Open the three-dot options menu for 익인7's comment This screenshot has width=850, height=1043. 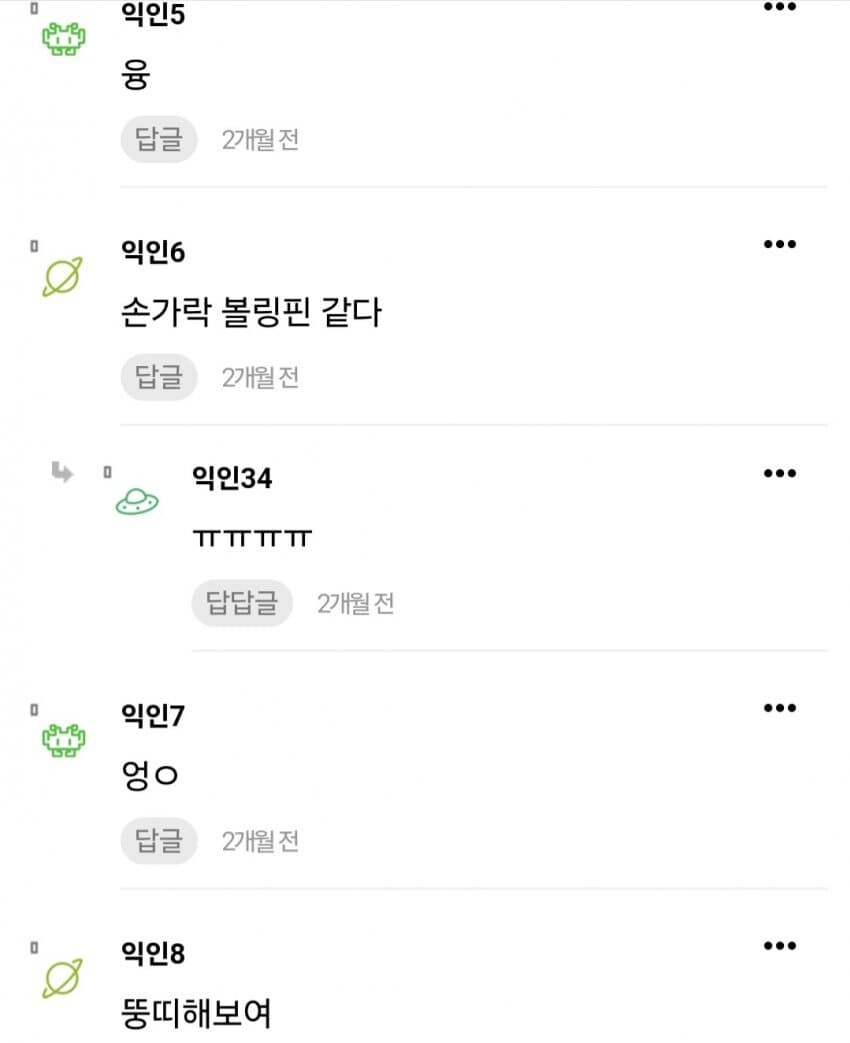coord(779,708)
